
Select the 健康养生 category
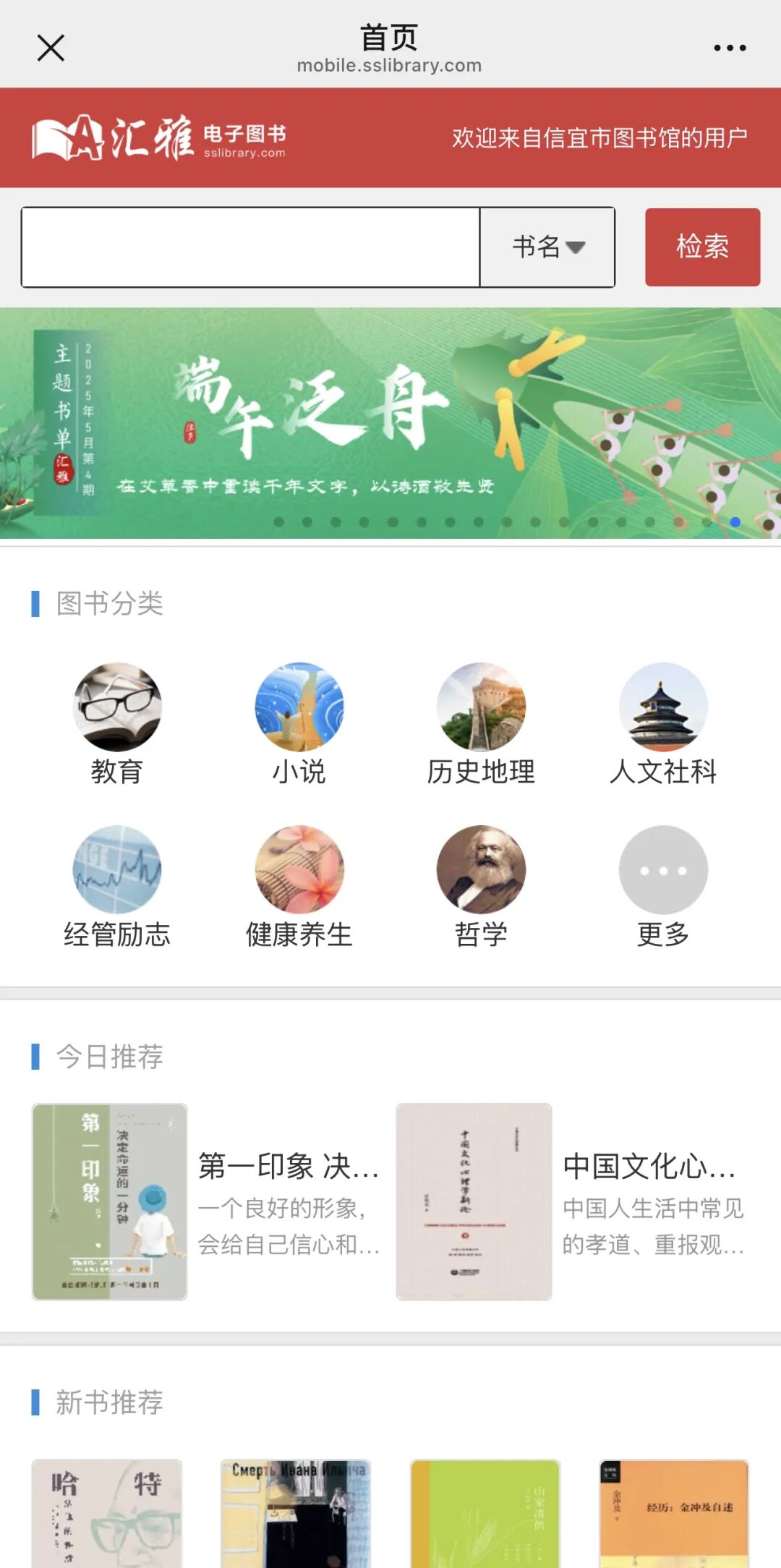pos(299,870)
